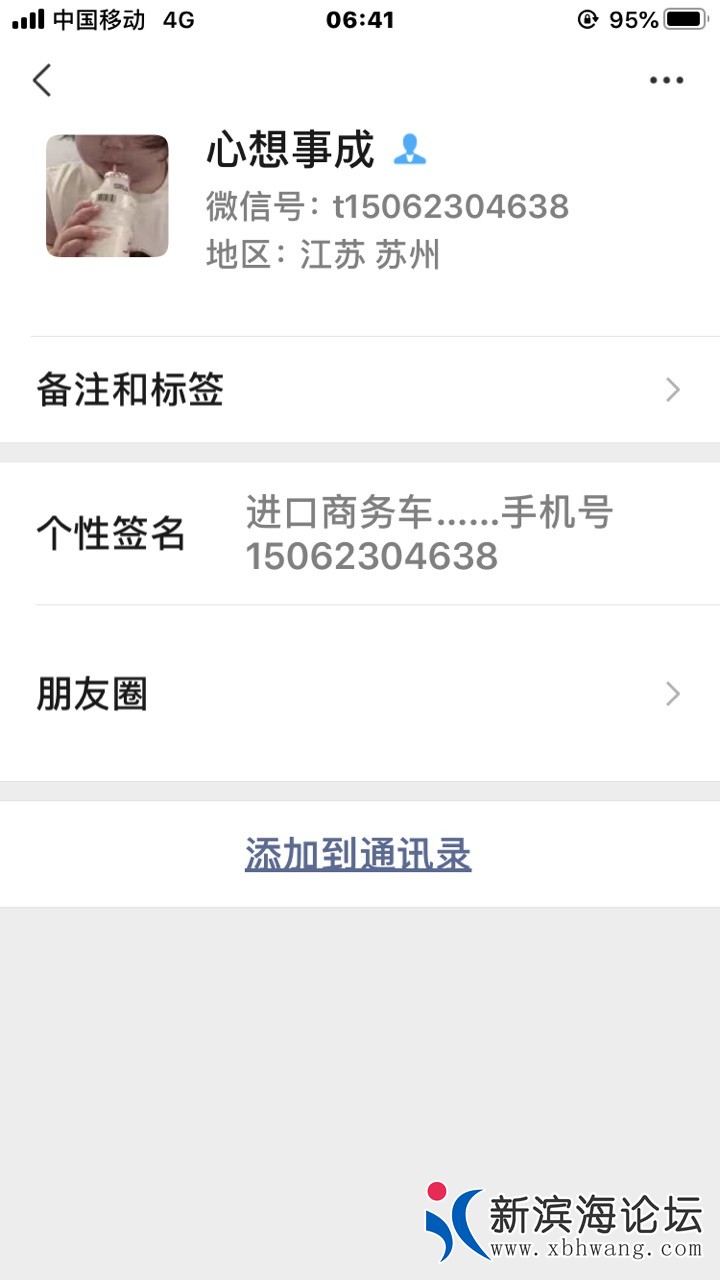View 心想事成's profile photo

point(107,196)
